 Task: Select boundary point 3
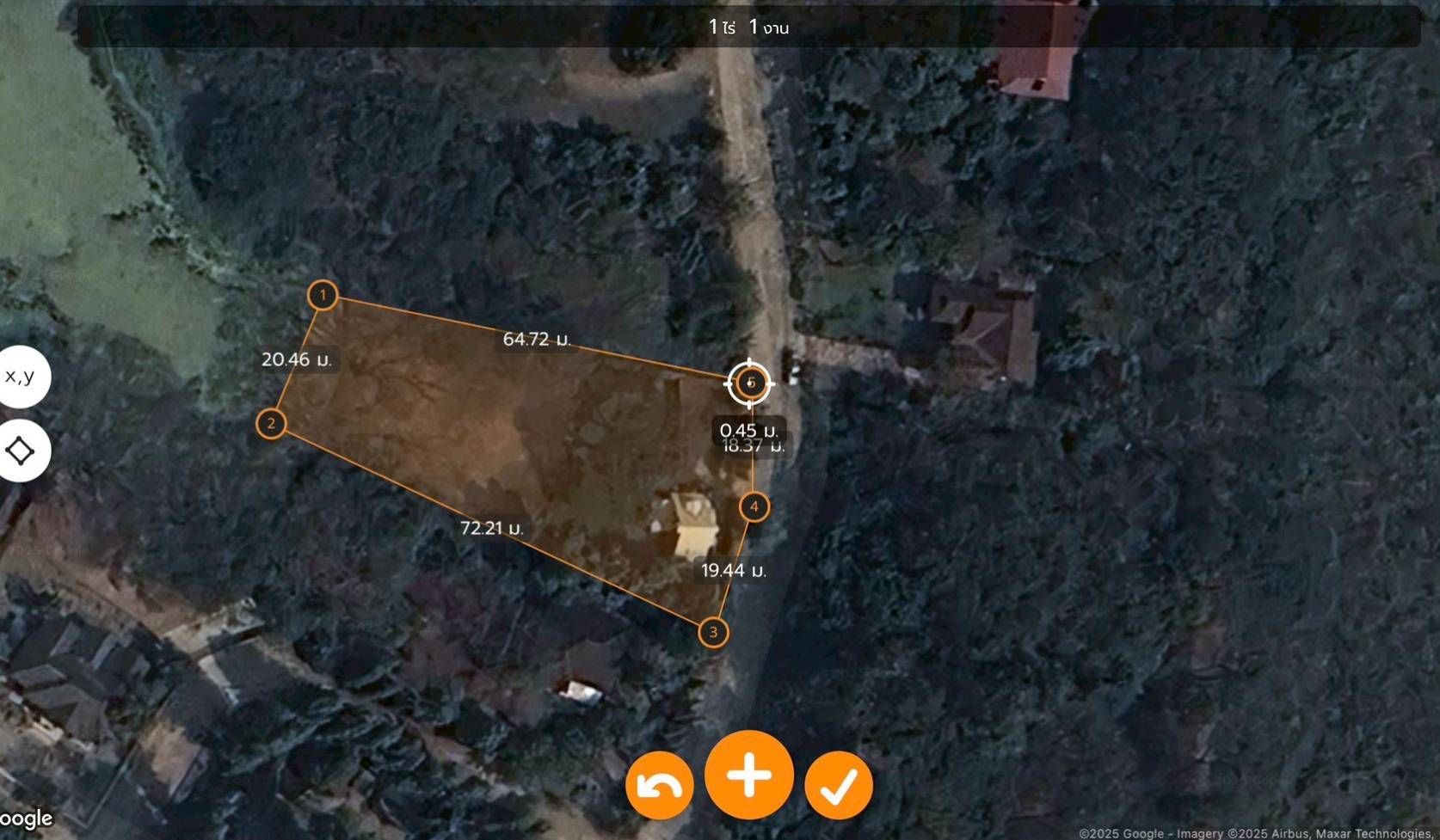712,633
